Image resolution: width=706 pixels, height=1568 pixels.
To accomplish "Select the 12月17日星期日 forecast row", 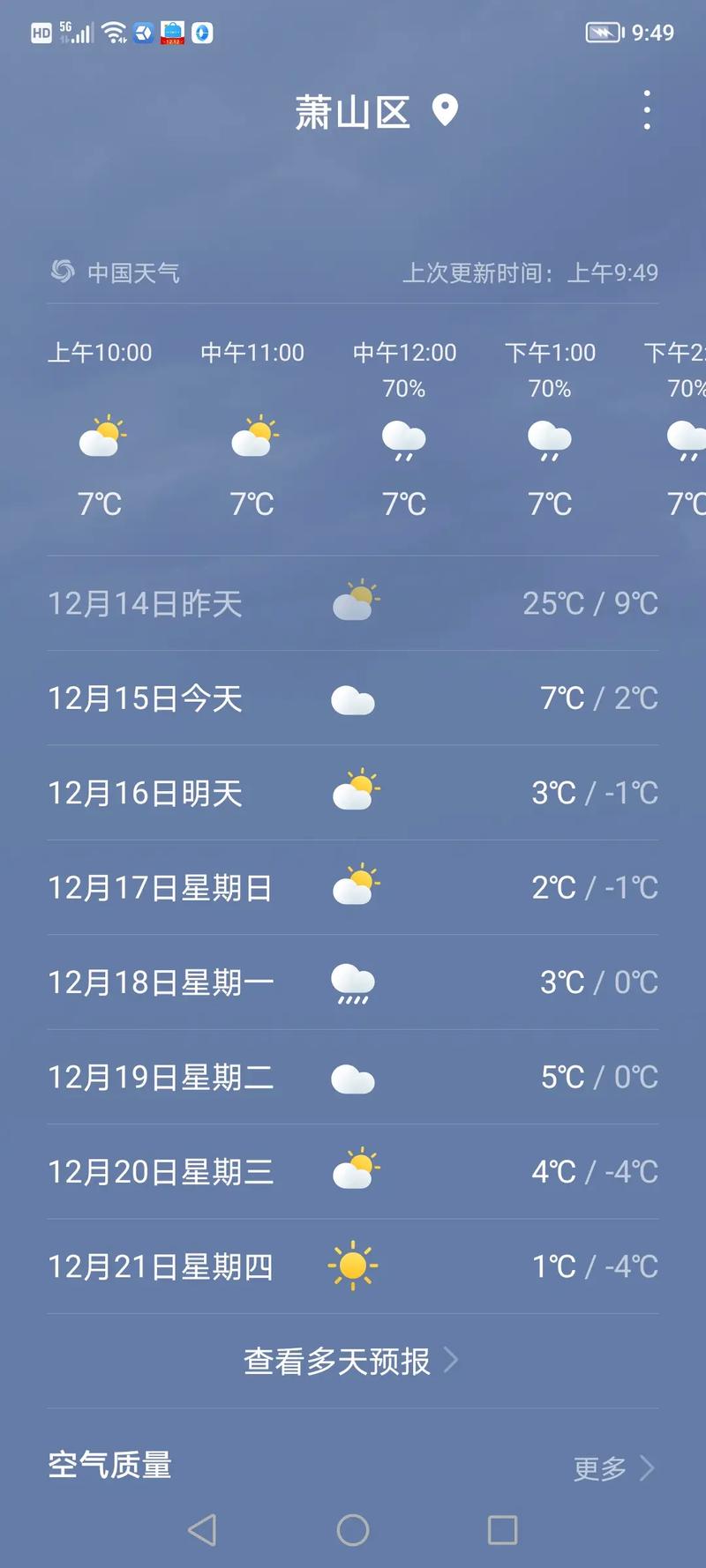I will pos(353,887).
